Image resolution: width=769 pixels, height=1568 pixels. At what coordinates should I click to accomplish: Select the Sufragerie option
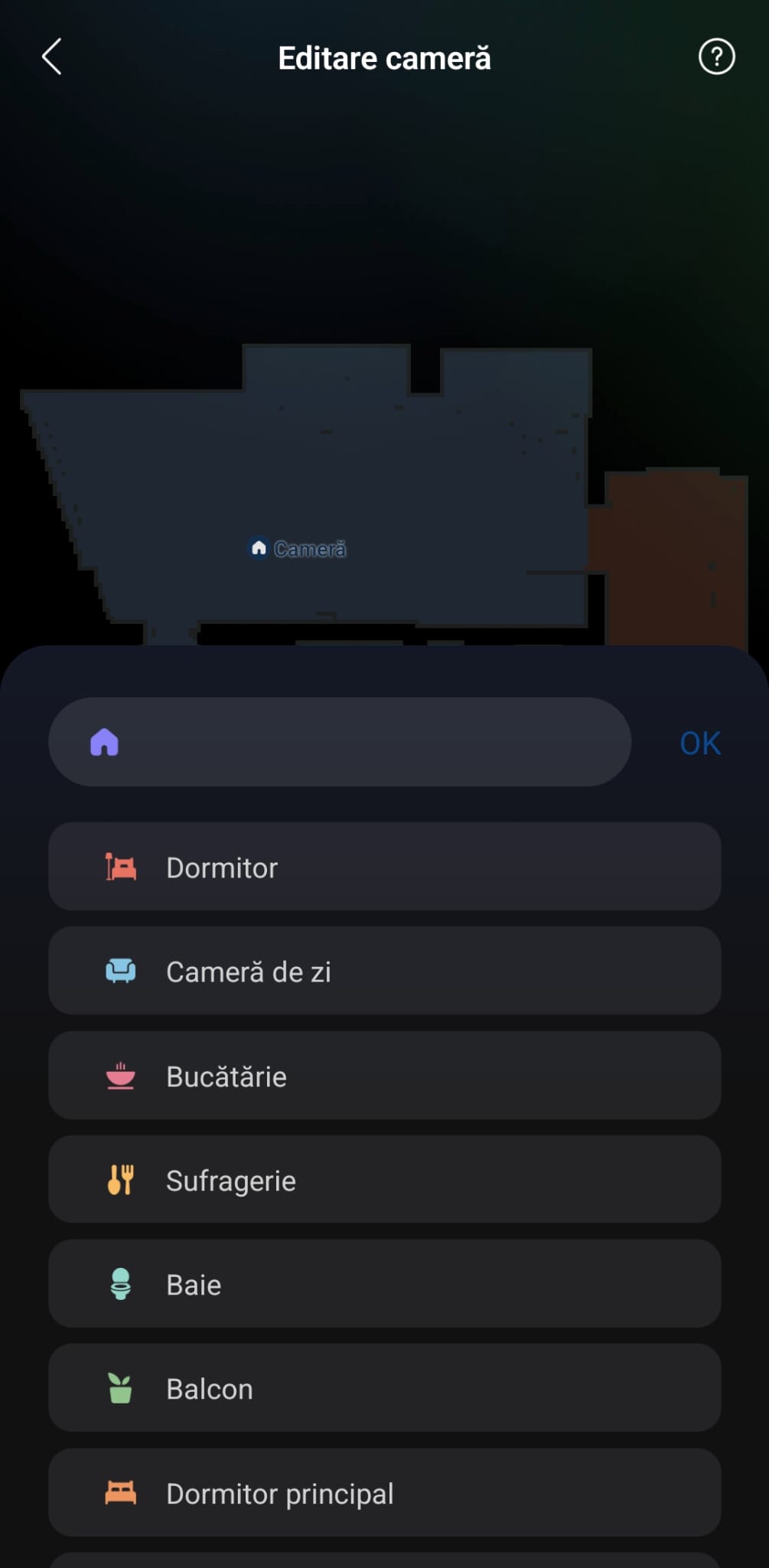coord(384,1180)
